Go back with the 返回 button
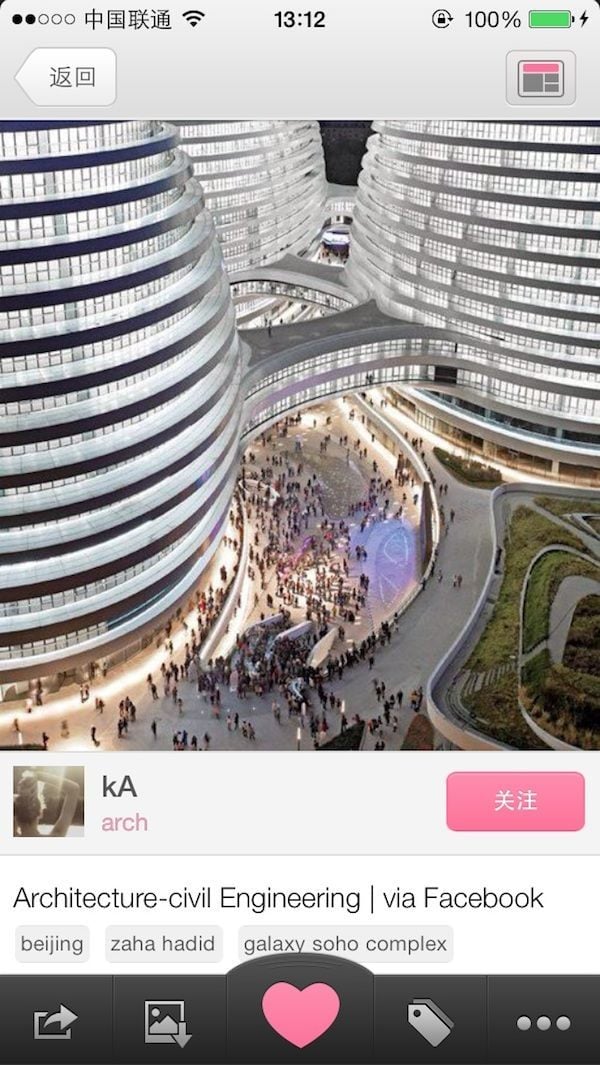 coord(66,77)
